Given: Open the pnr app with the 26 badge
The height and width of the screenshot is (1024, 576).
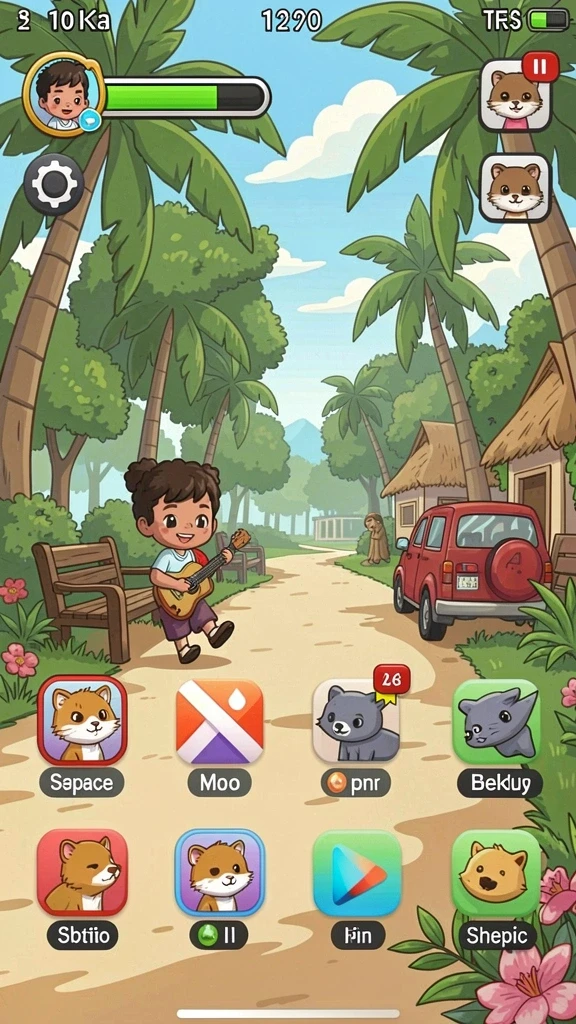Looking at the screenshot, I should coord(357,721).
